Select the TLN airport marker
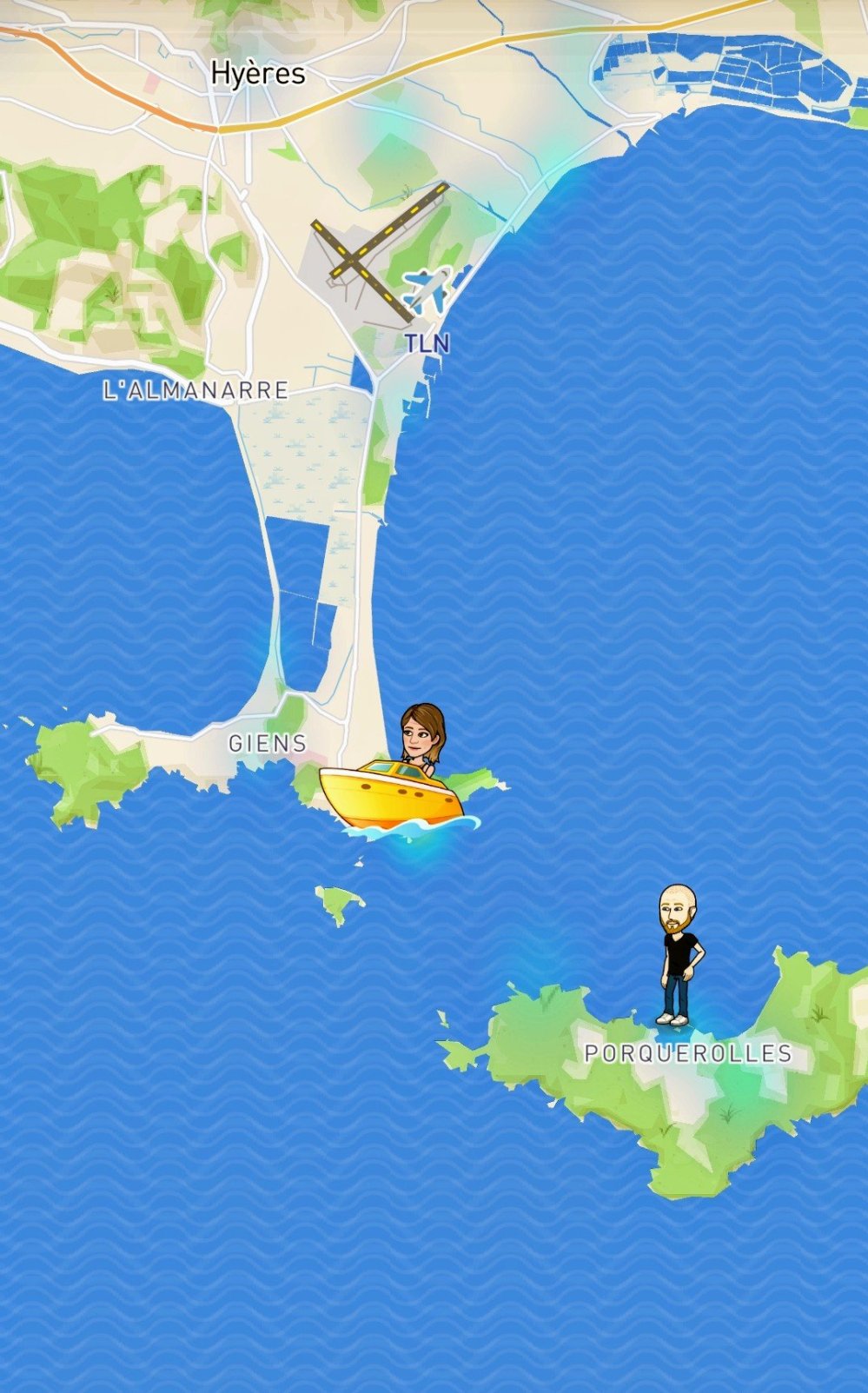 pyautogui.click(x=426, y=293)
